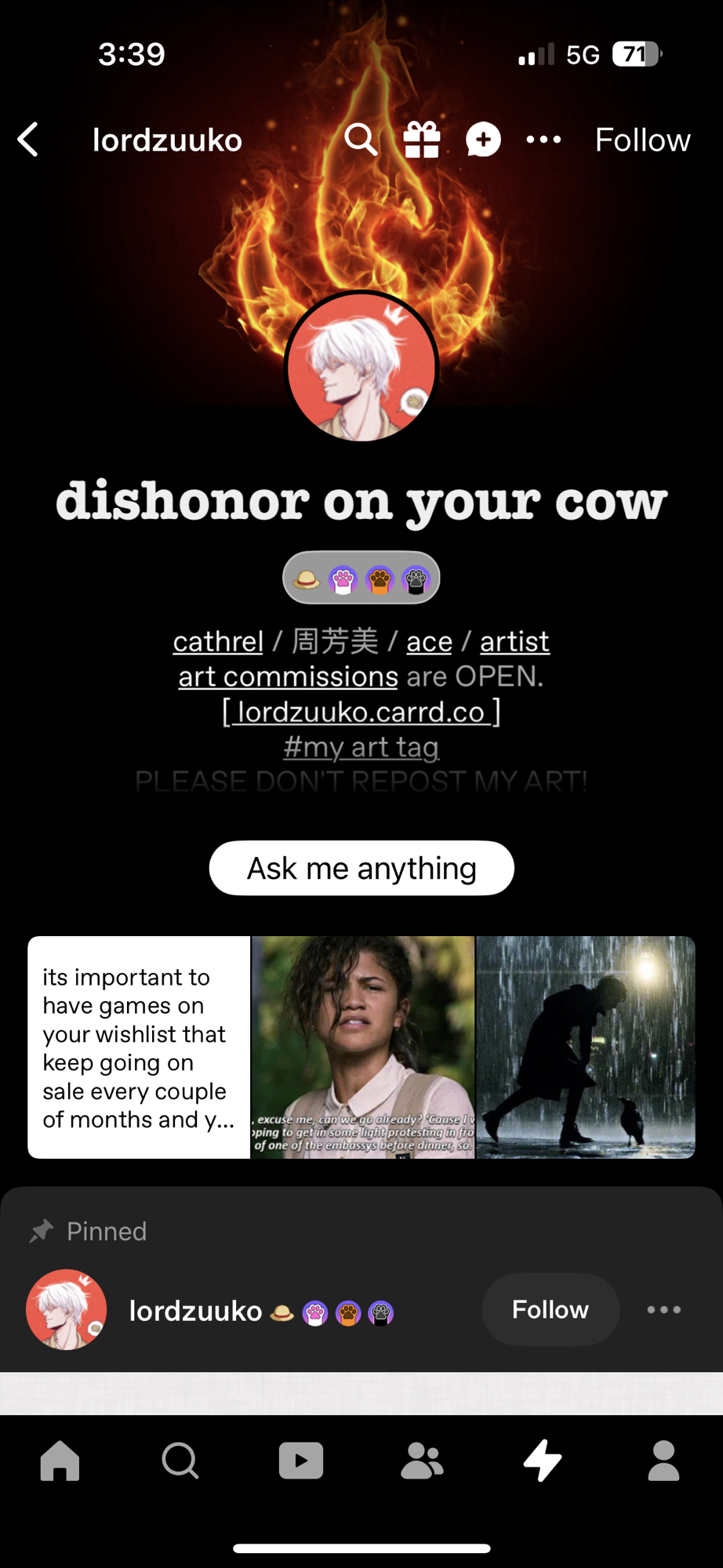Visit the artist link in bio

514,641
